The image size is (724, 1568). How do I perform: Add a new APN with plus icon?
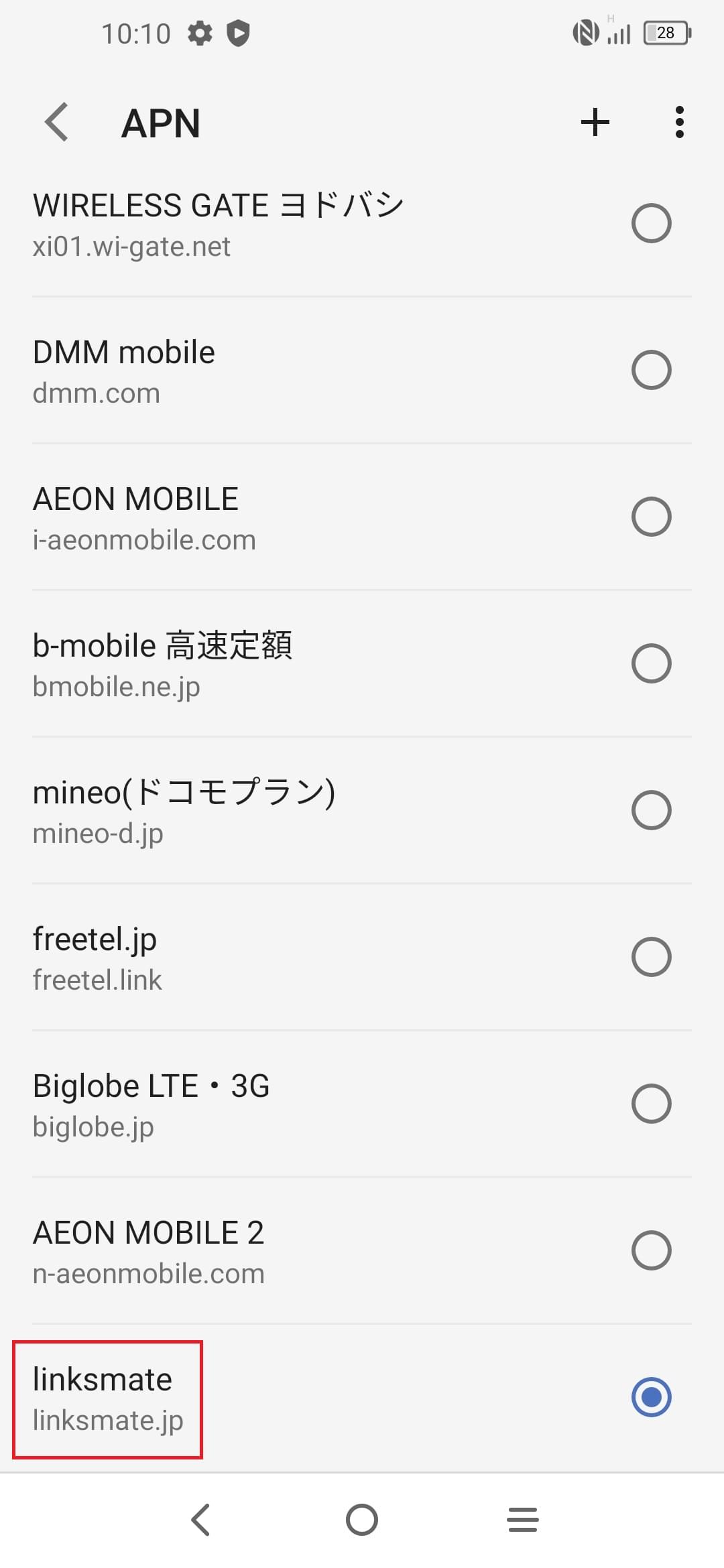tap(595, 123)
